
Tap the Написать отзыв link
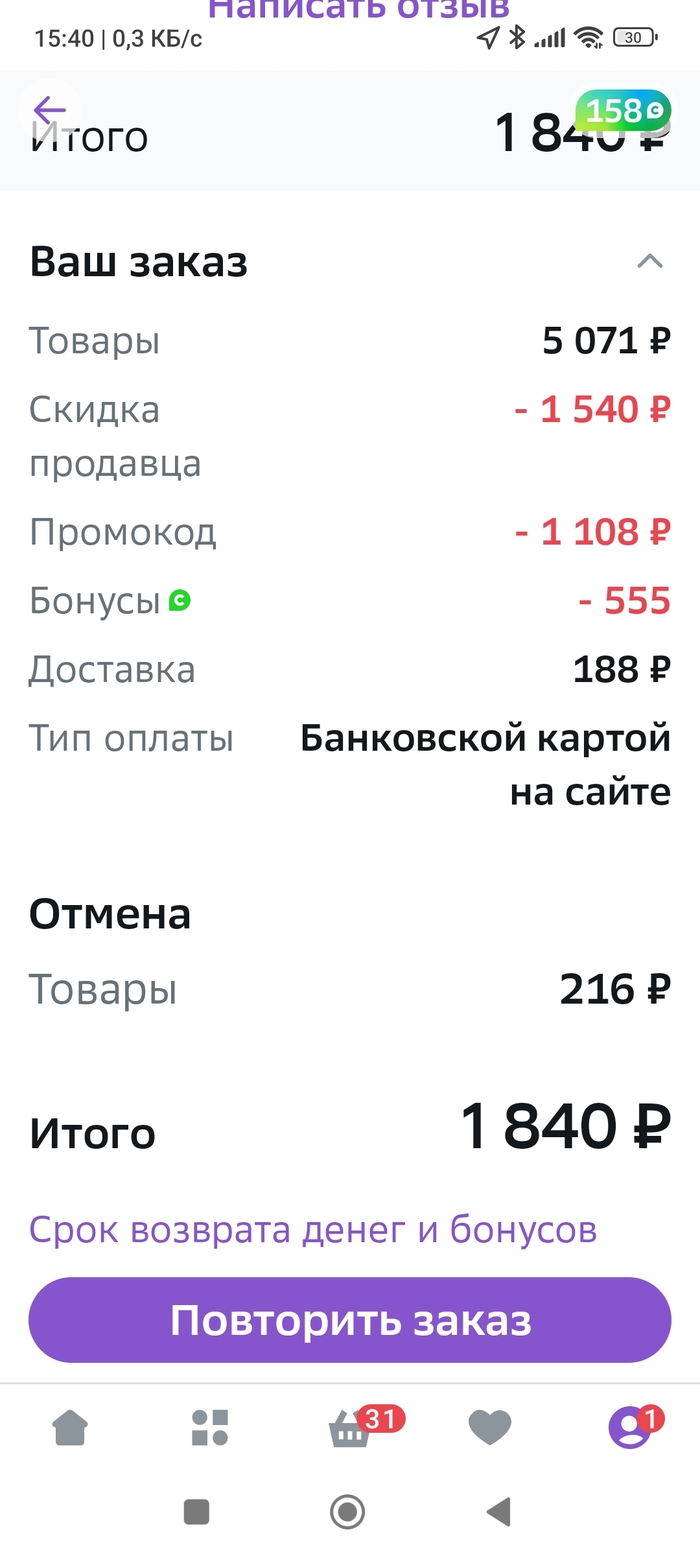(x=358, y=10)
